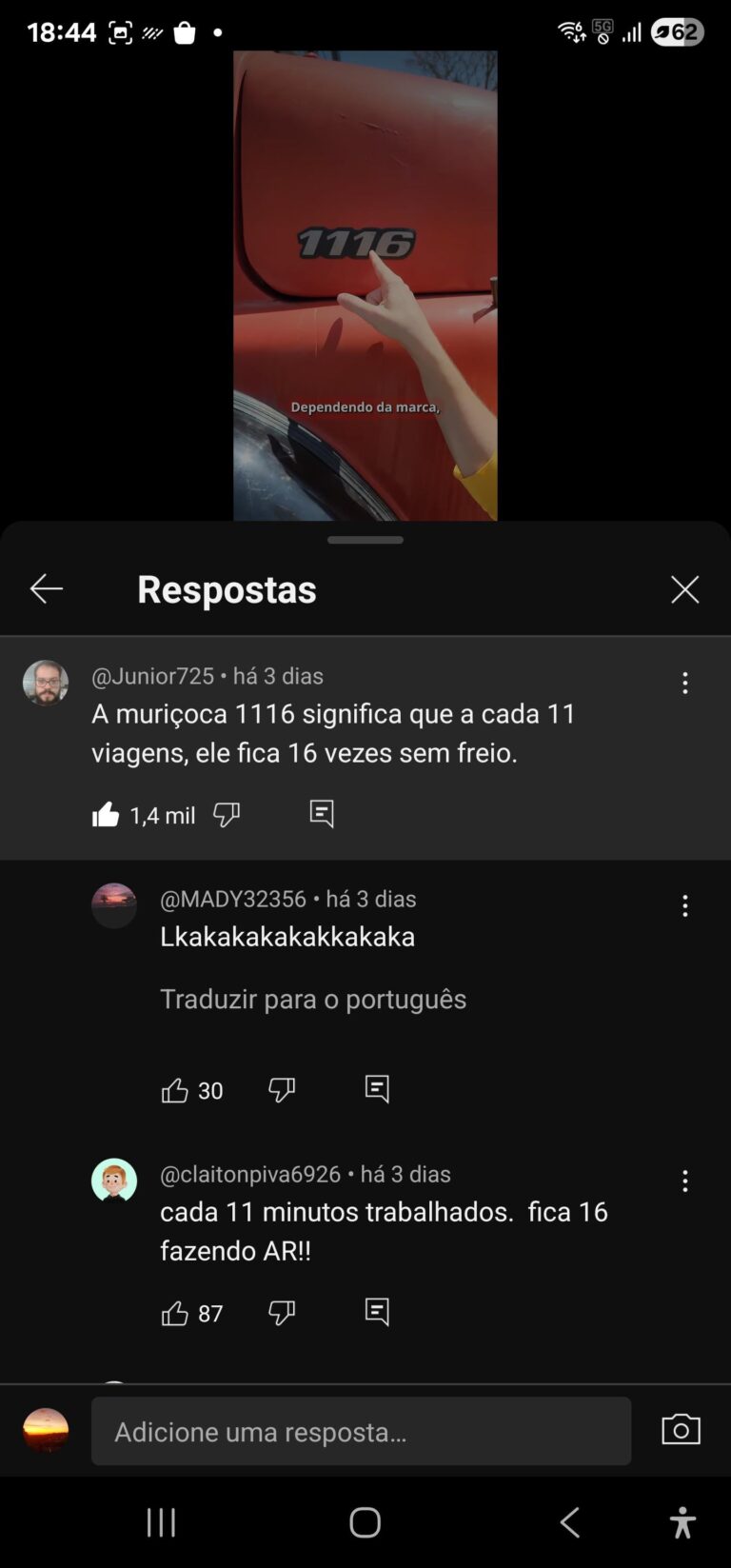
Task: Open options menu for @claitonpiva6926's reply
Action: click(684, 1181)
